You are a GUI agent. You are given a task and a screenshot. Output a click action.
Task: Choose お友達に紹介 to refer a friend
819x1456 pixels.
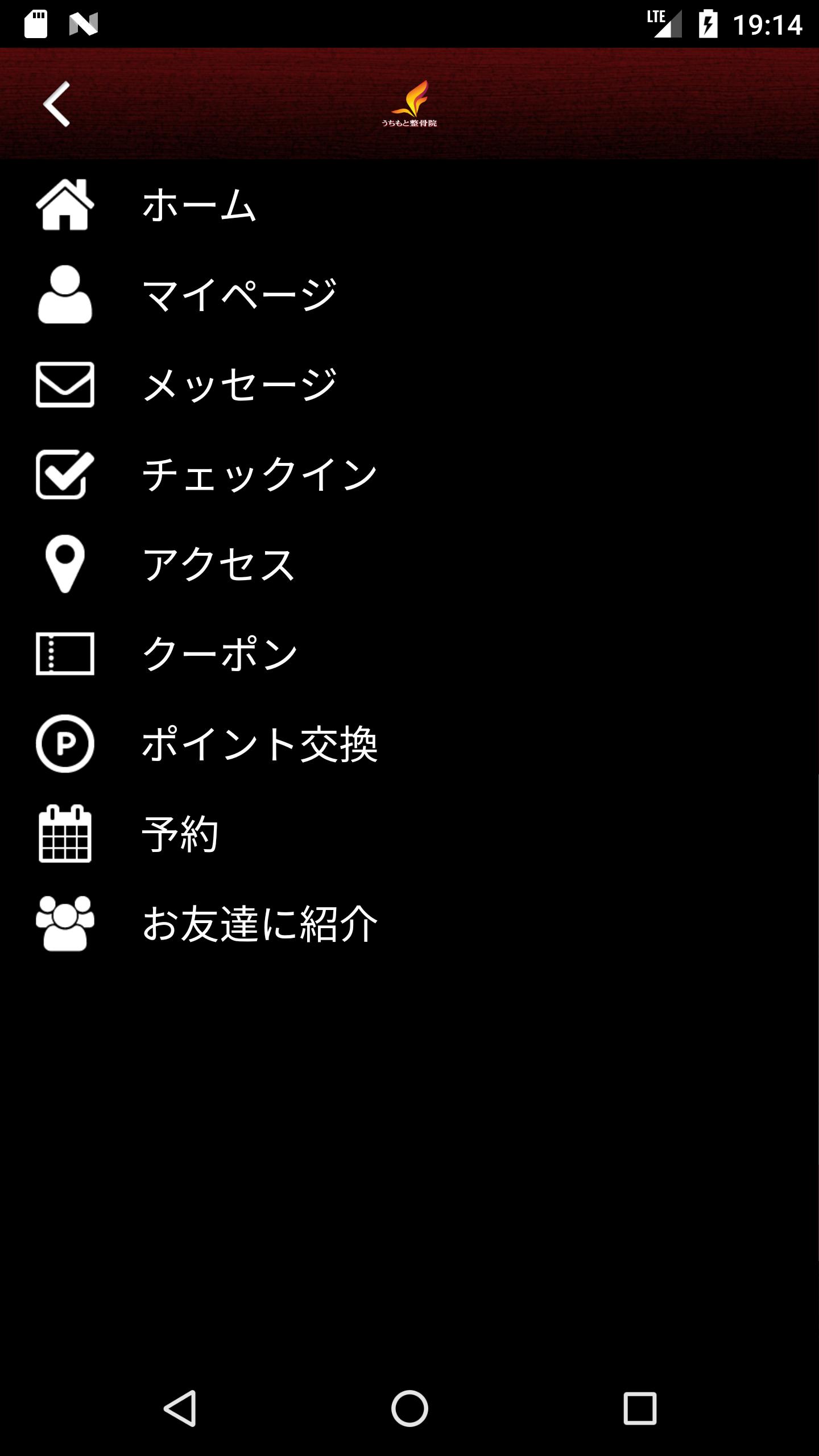point(259,924)
